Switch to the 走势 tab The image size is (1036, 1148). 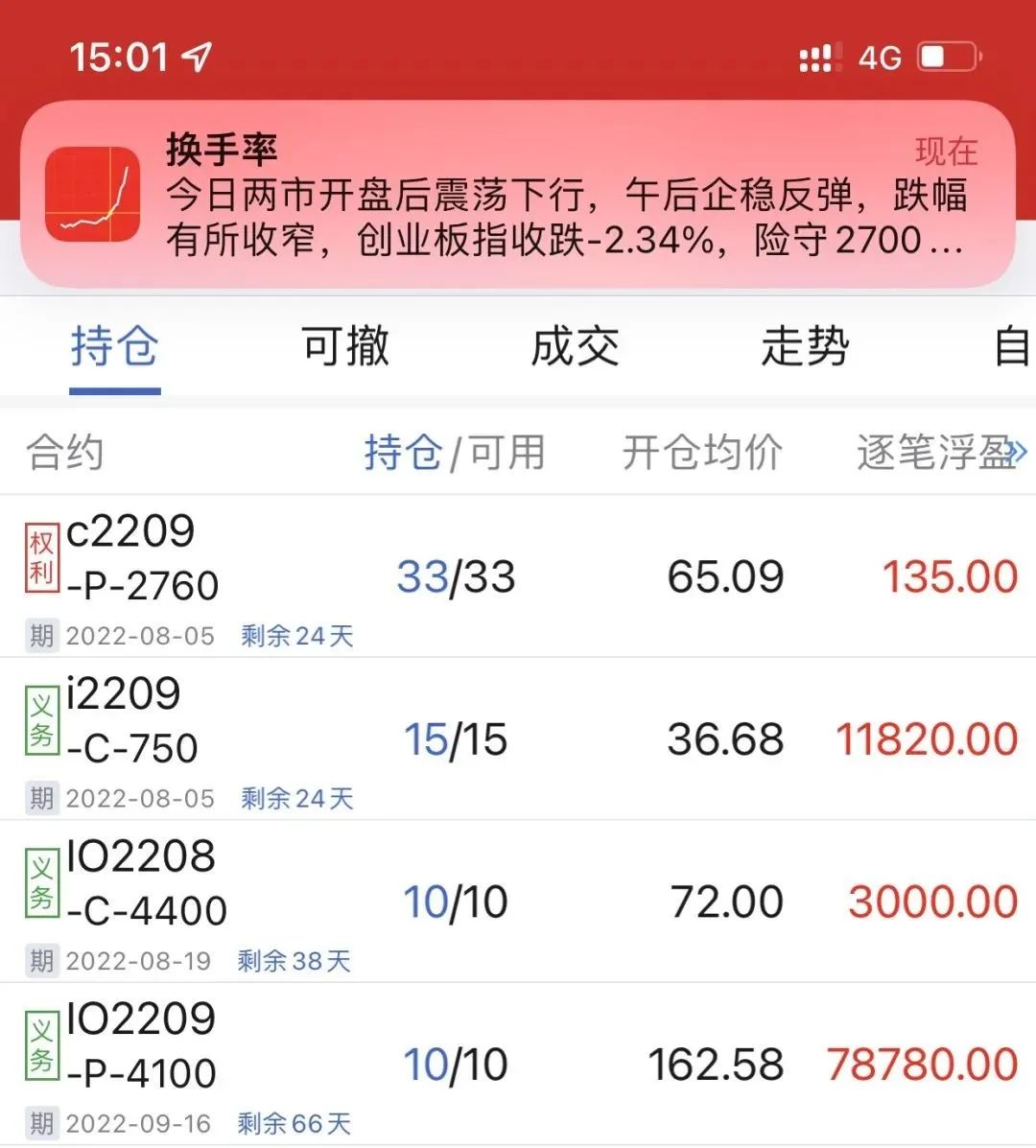point(805,346)
